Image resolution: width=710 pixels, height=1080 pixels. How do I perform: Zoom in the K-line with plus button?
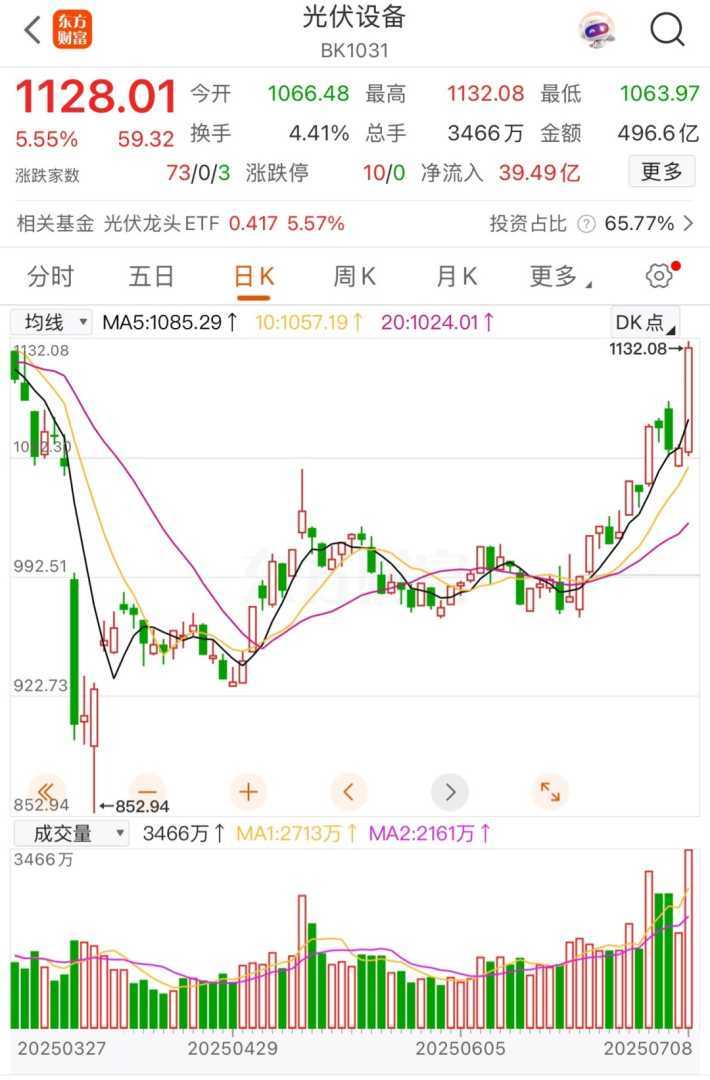[248, 792]
